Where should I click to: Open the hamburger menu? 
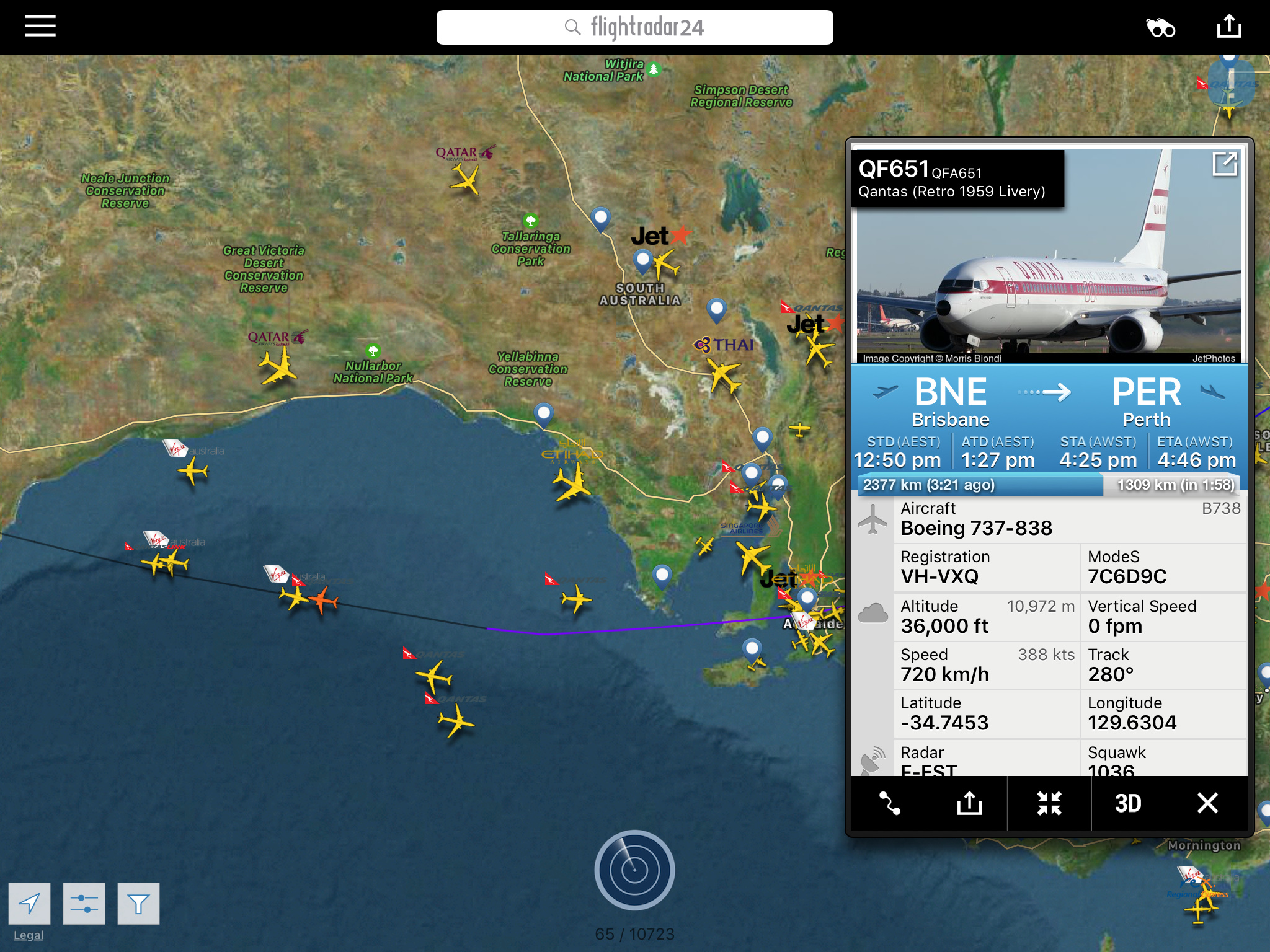(x=40, y=27)
